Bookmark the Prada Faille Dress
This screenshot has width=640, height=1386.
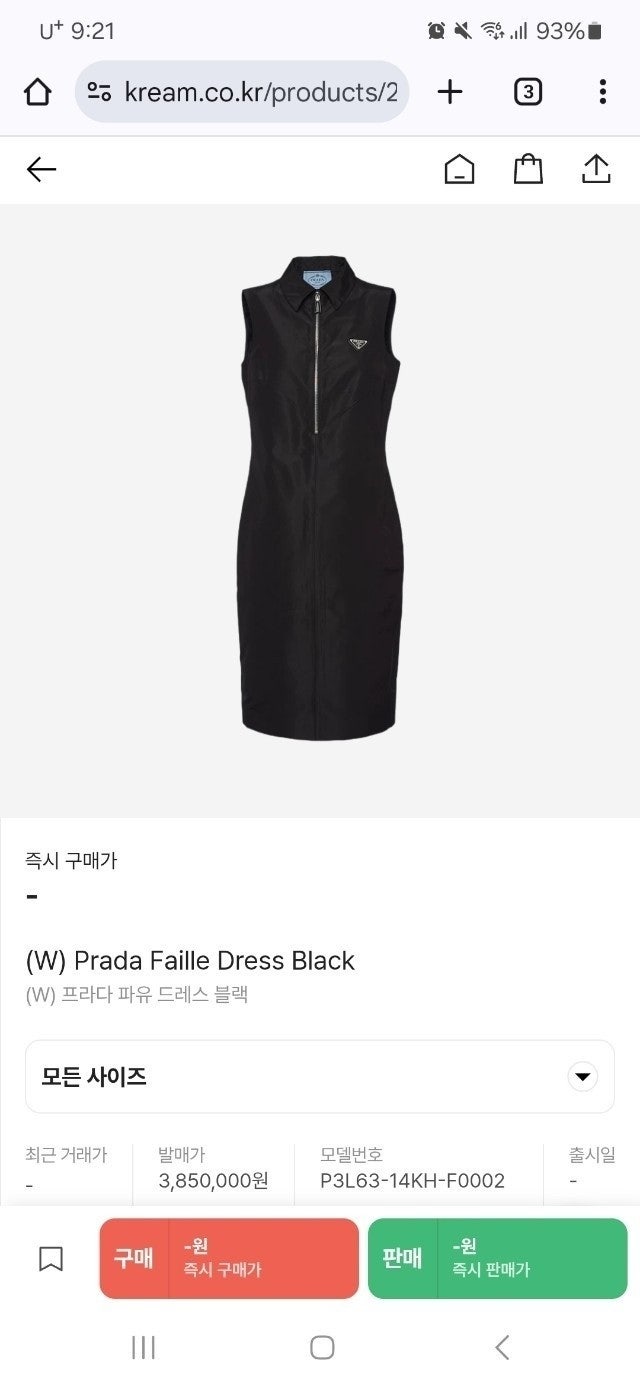50,1258
